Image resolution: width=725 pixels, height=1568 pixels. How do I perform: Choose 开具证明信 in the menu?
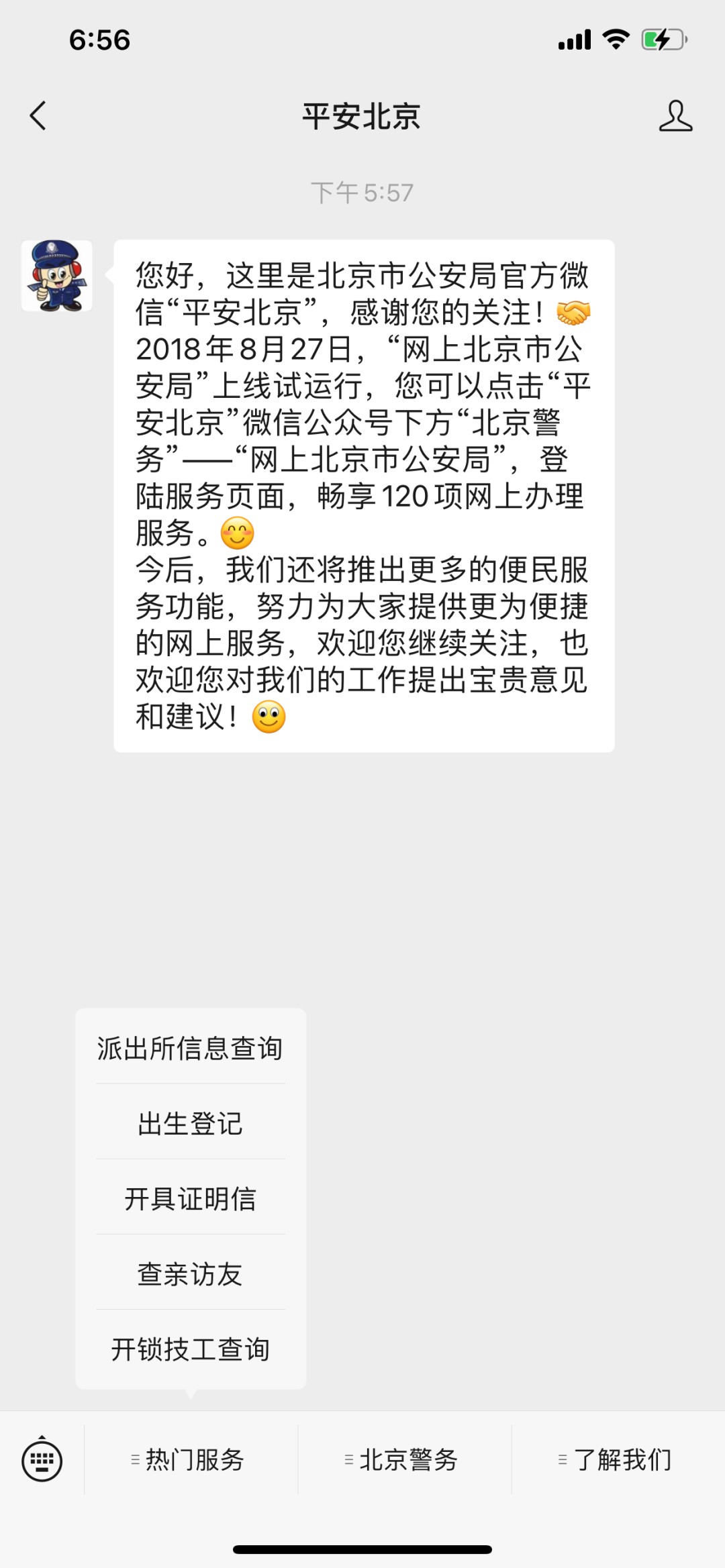click(x=191, y=1198)
